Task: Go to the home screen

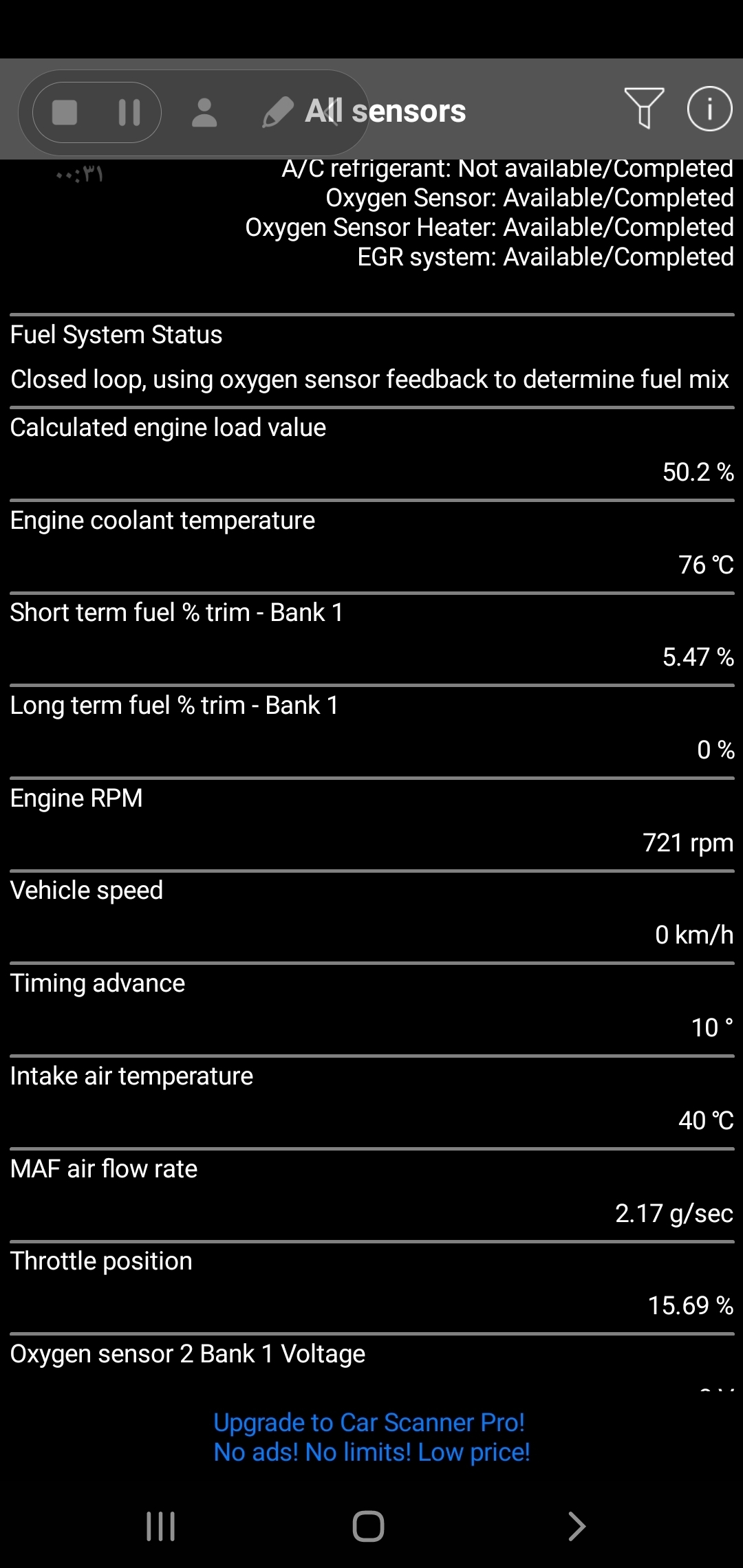Action: (368, 1526)
